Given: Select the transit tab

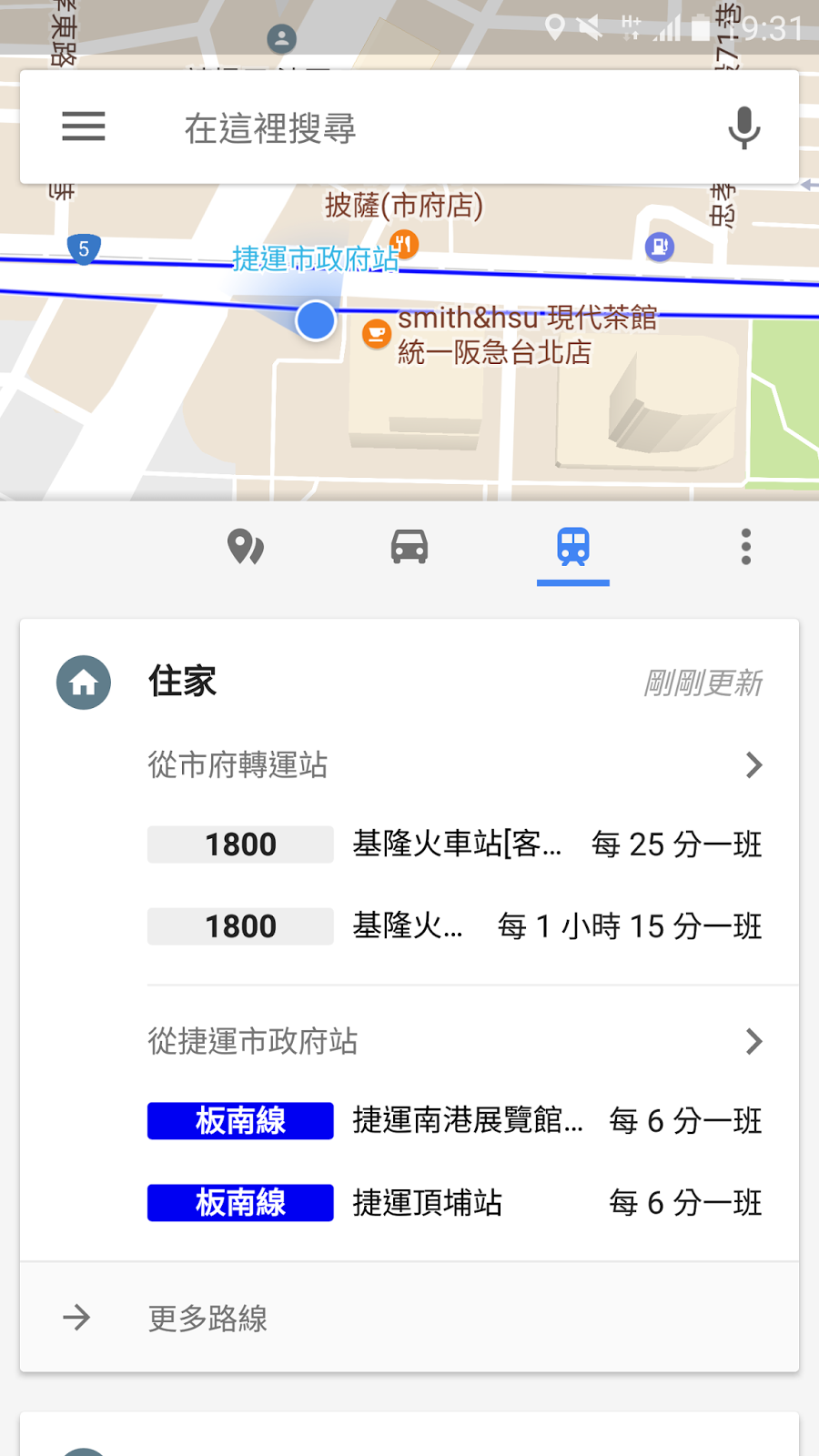Looking at the screenshot, I should (x=573, y=547).
